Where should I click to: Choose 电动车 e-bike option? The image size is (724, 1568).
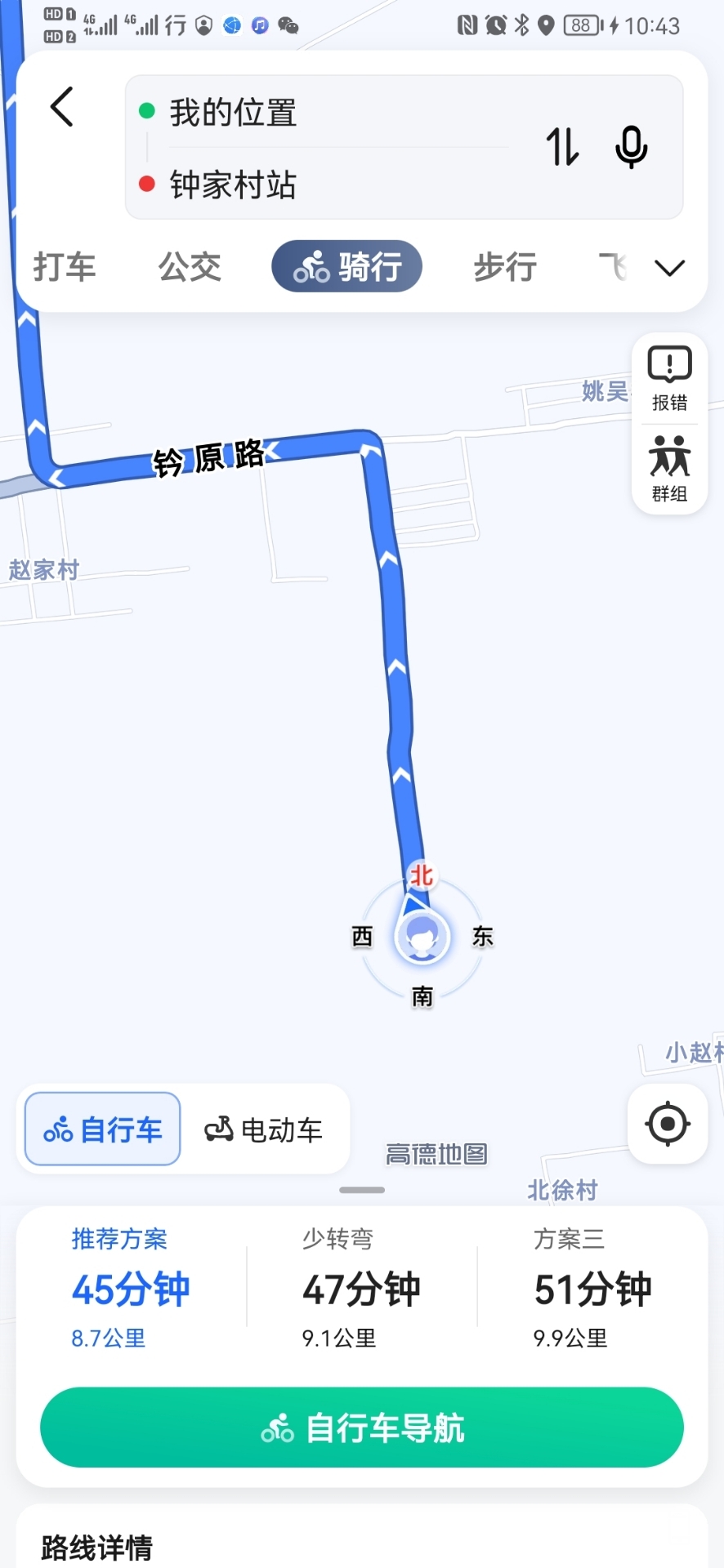point(263,1129)
